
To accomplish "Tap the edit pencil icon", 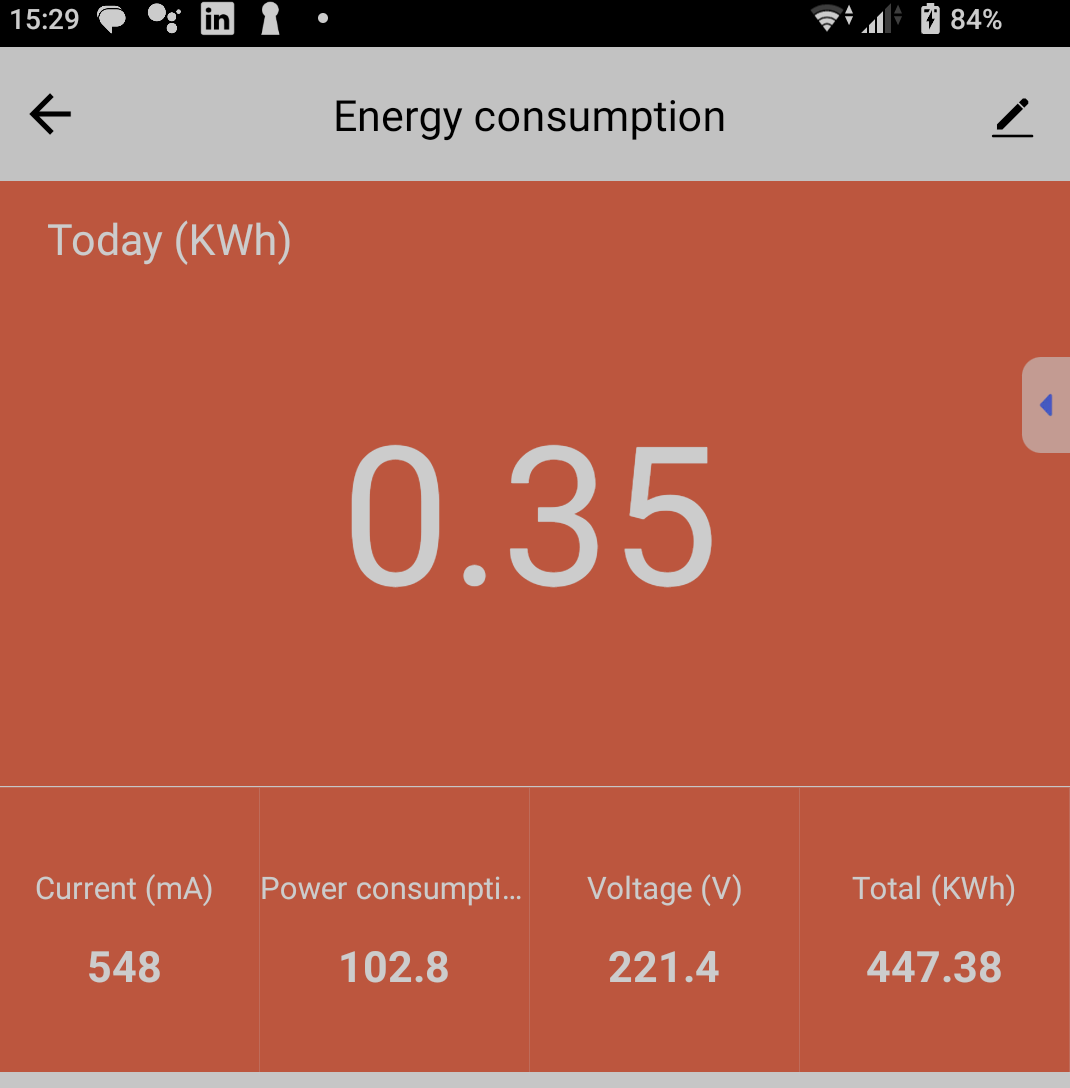I will click(x=1012, y=117).
